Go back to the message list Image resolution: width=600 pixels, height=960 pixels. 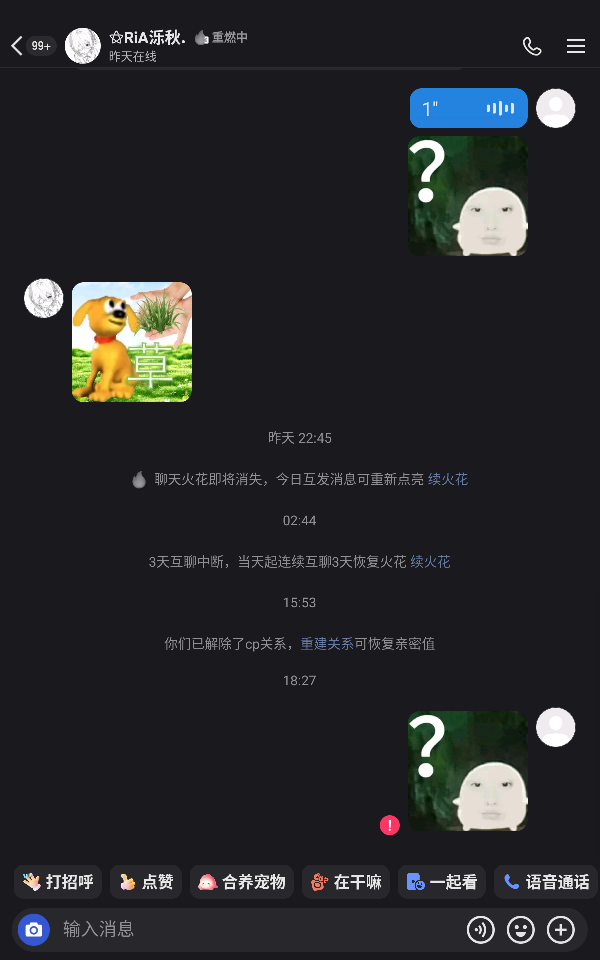pyautogui.click(x=17, y=46)
